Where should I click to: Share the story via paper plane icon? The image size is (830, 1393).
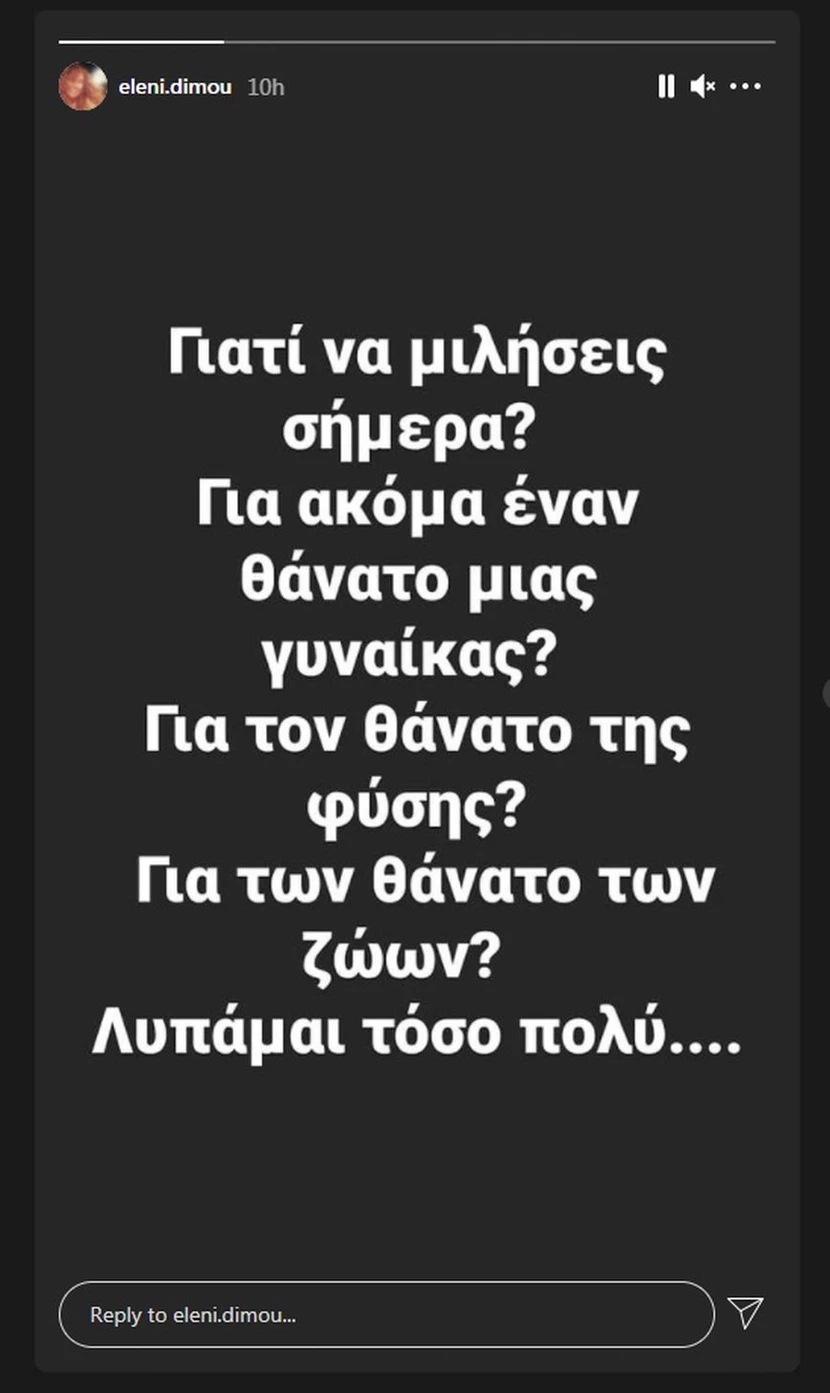(745, 1313)
